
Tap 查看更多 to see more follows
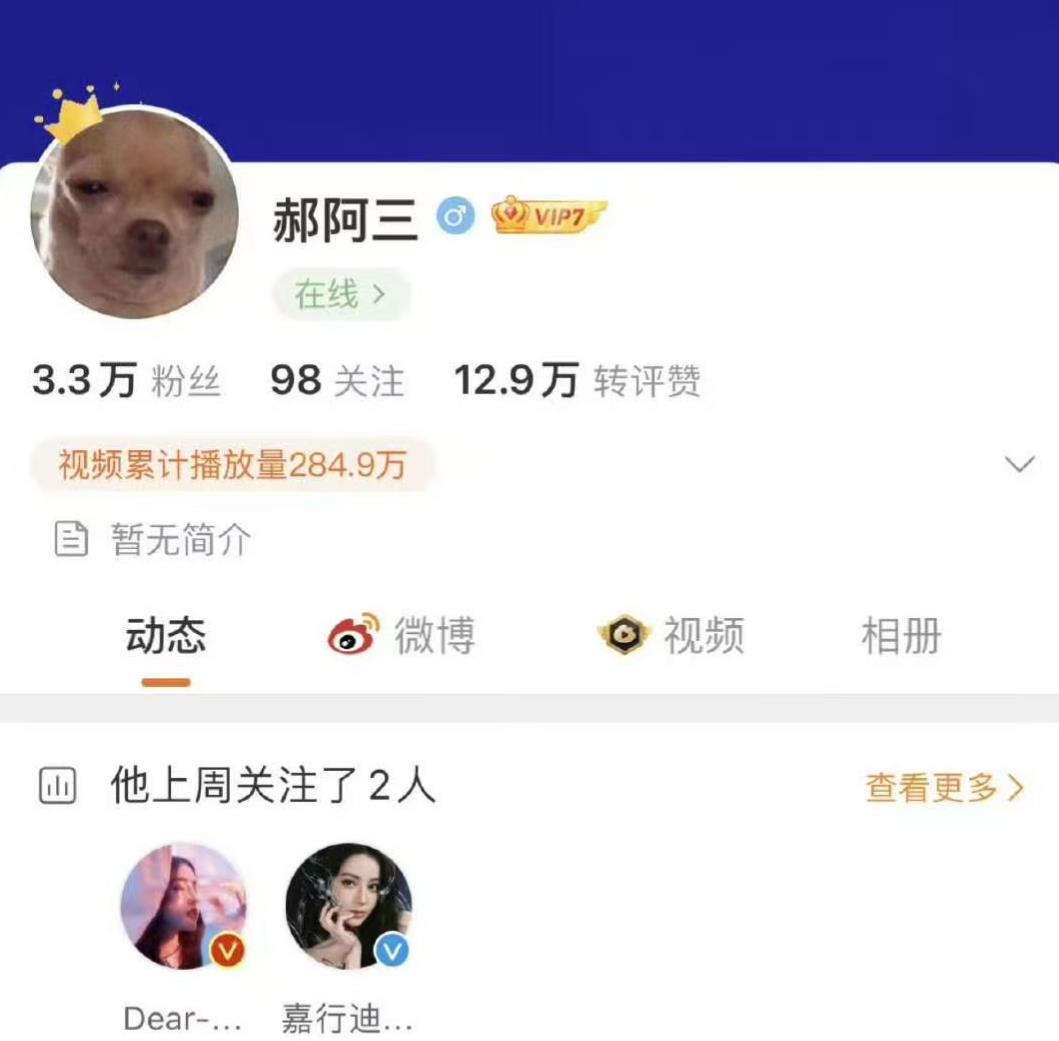tap(945, 788)
